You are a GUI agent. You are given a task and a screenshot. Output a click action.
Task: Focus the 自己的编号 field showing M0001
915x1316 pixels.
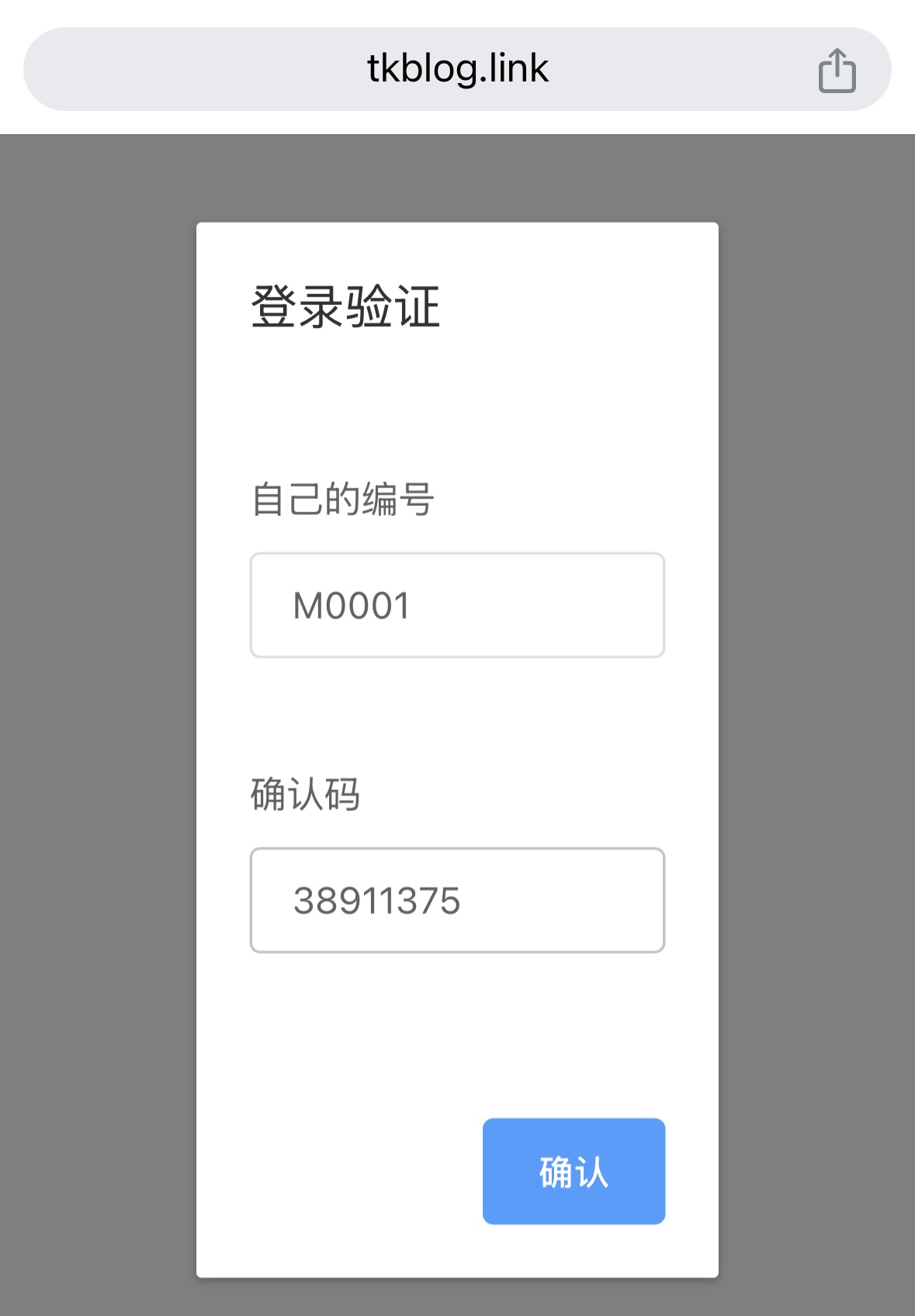(x=457, y=605)
